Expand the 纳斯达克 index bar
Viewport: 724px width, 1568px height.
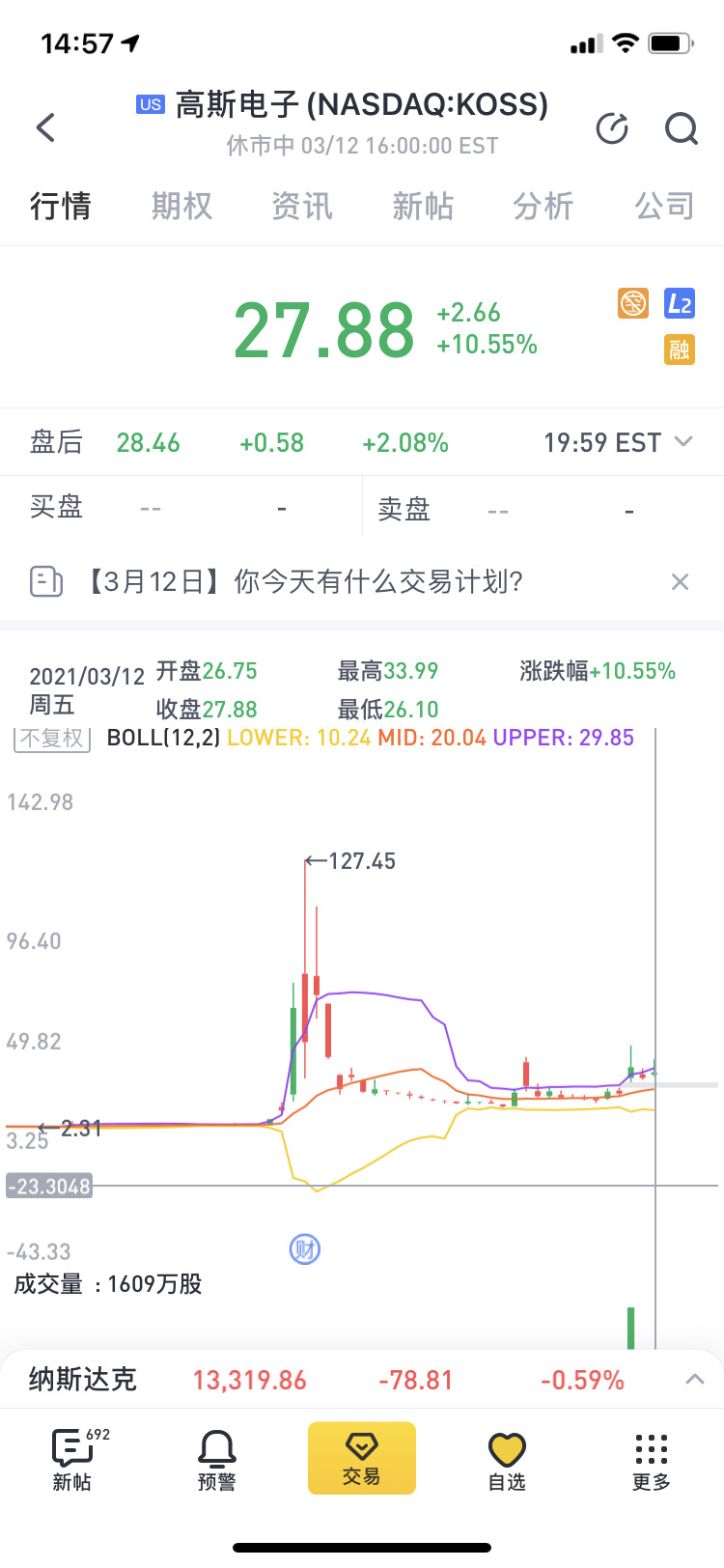[x=695, y=1380]
